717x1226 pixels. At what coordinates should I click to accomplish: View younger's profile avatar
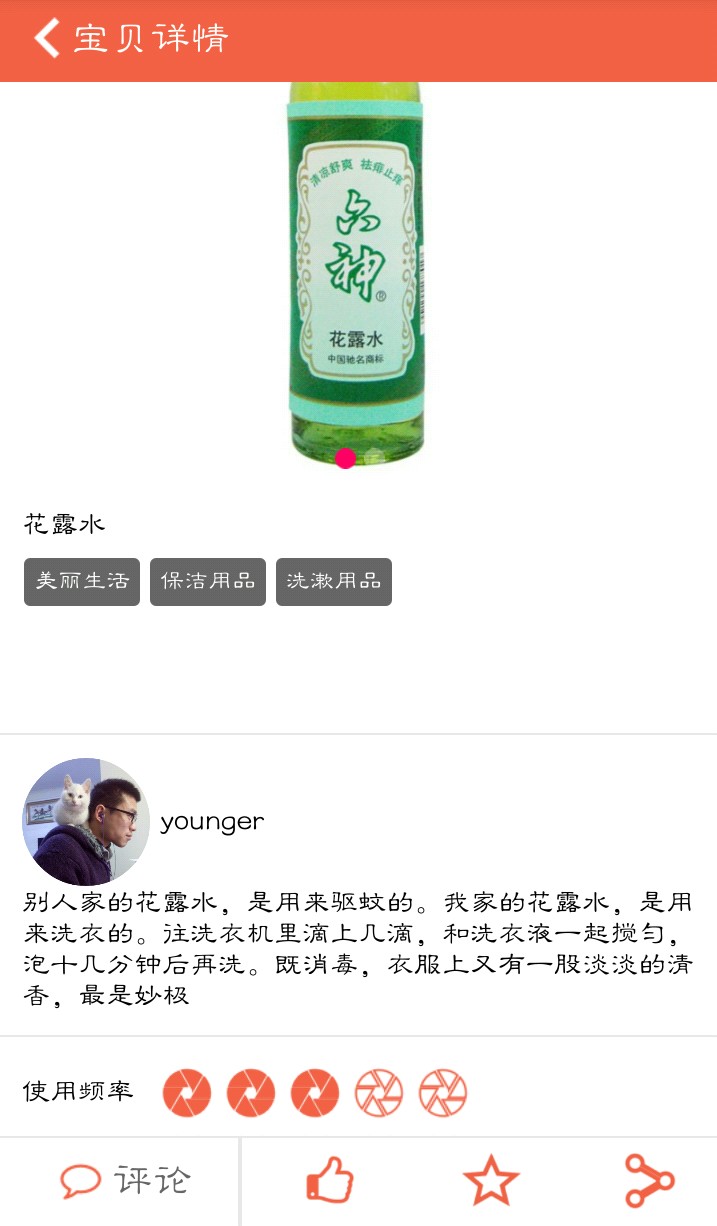pyautogui.click(x=86, y=822)
